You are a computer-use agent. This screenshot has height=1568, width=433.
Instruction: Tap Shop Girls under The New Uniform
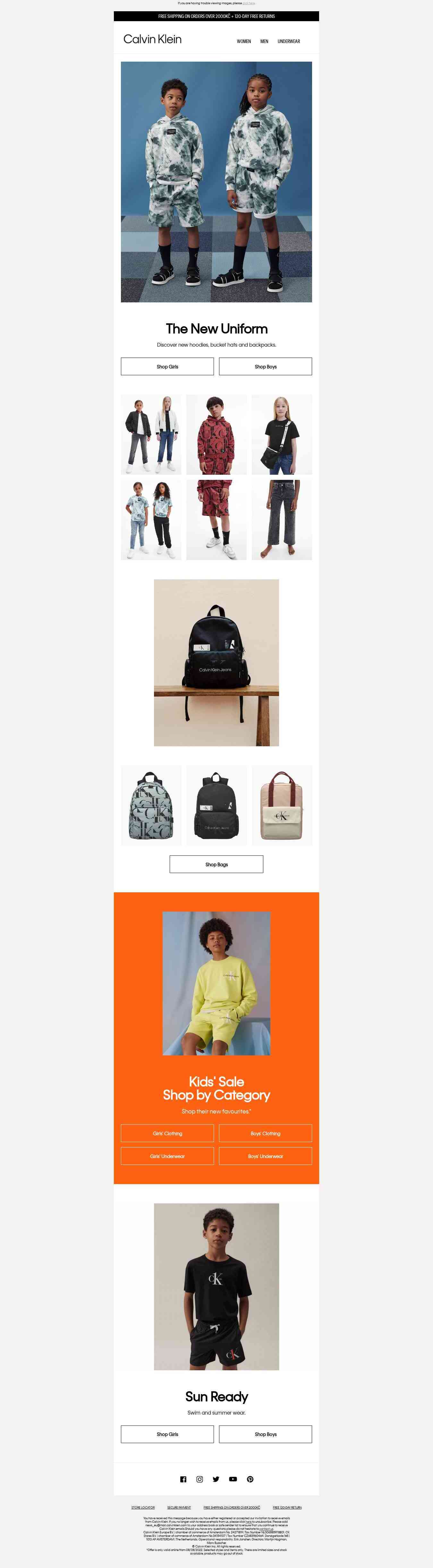click(x=167, y=367)
